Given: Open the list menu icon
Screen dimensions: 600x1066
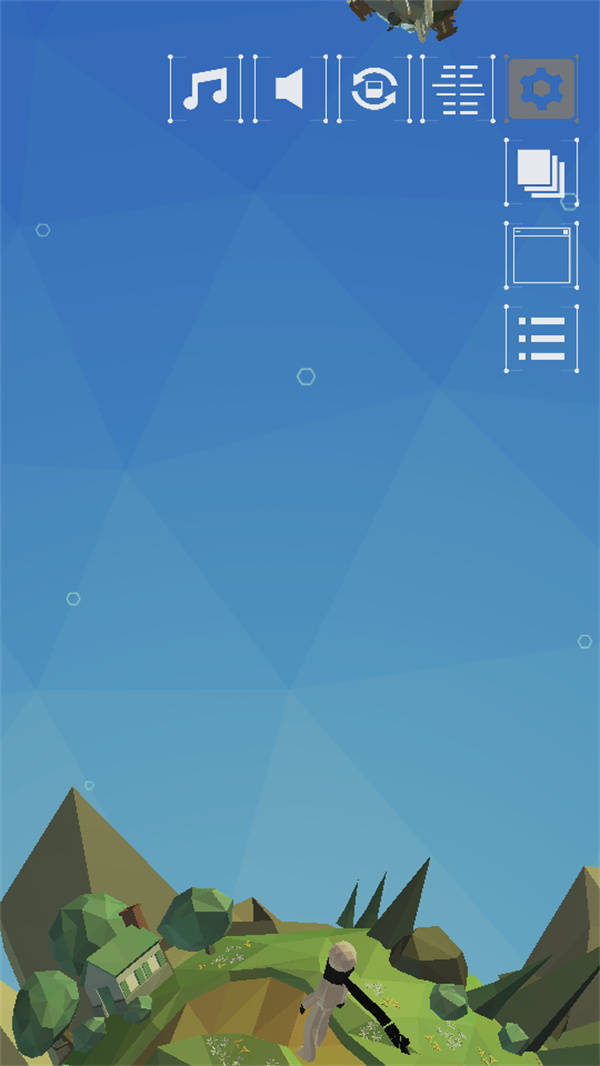Looking at the screenshot, I should pyautogui.click(x=541, y=340).
